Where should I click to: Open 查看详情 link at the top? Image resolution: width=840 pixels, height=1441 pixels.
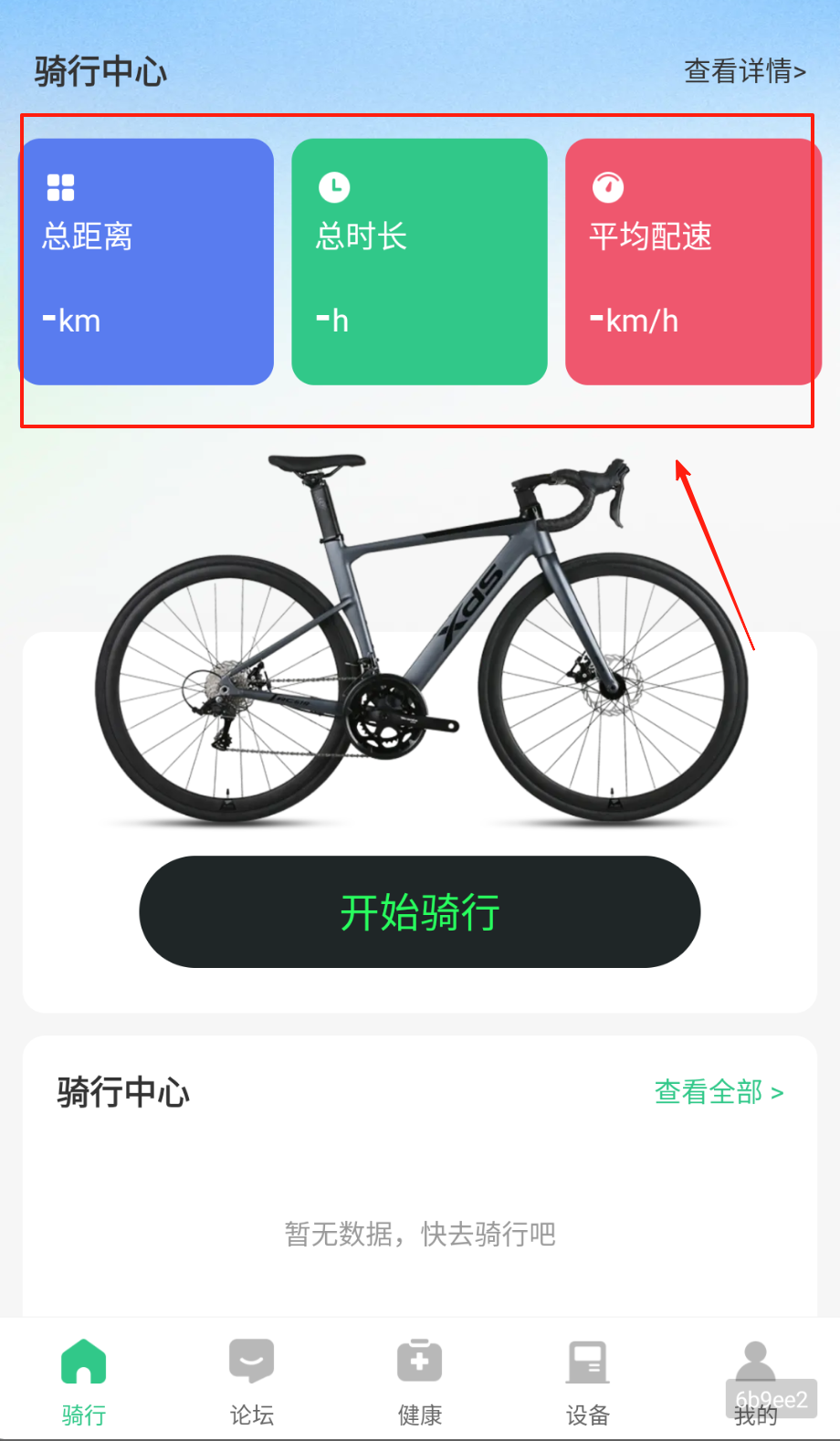(744, 71)
